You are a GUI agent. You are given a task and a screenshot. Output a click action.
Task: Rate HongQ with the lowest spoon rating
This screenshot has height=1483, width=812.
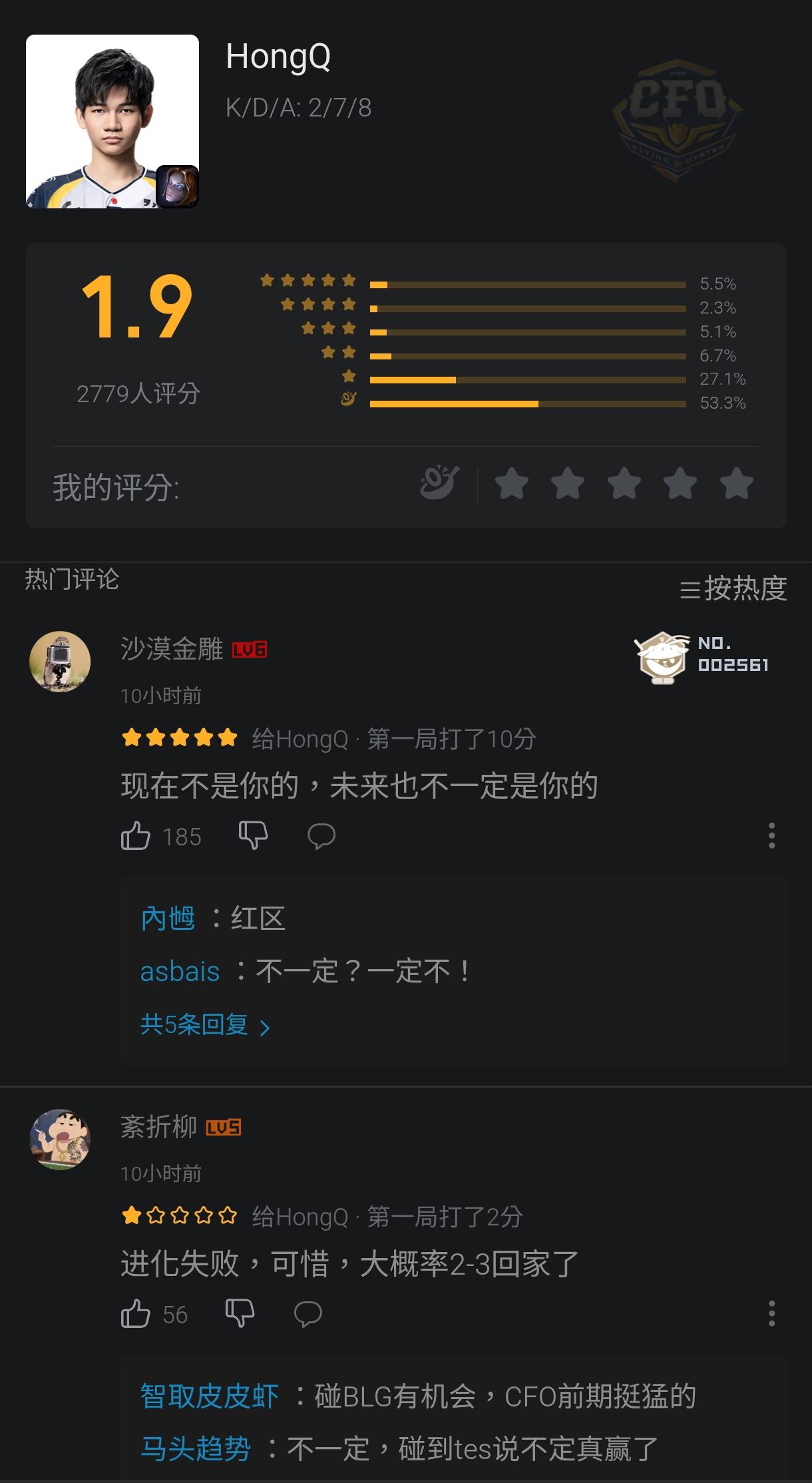[439, 483]
